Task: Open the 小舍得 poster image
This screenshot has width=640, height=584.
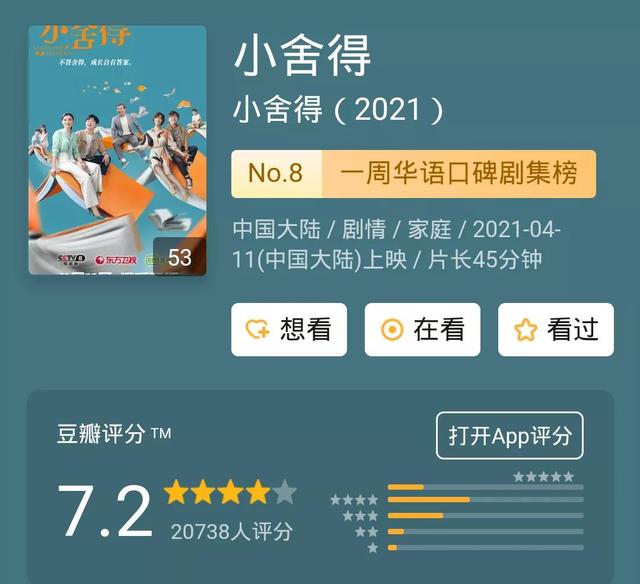Action: pyautogui.click(x=117, y=150)
